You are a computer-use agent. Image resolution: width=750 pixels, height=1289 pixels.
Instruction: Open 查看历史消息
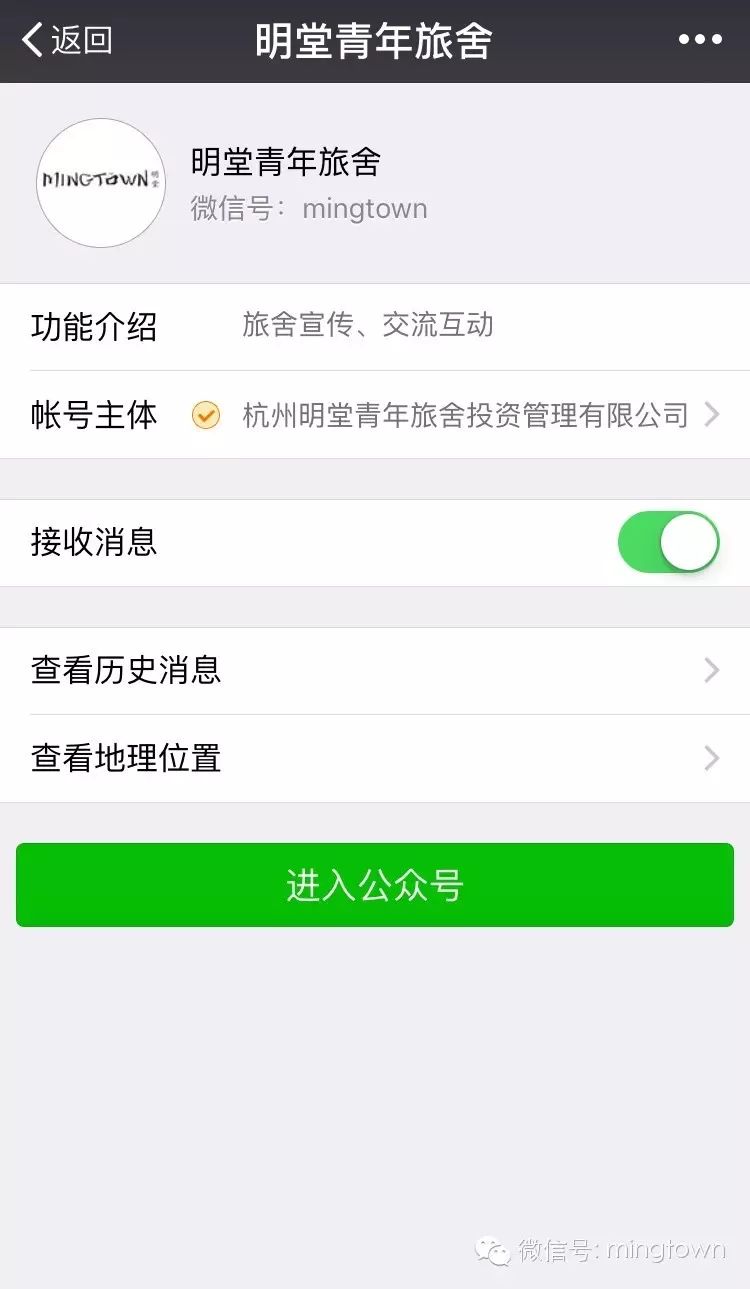[x=375, y=671]
